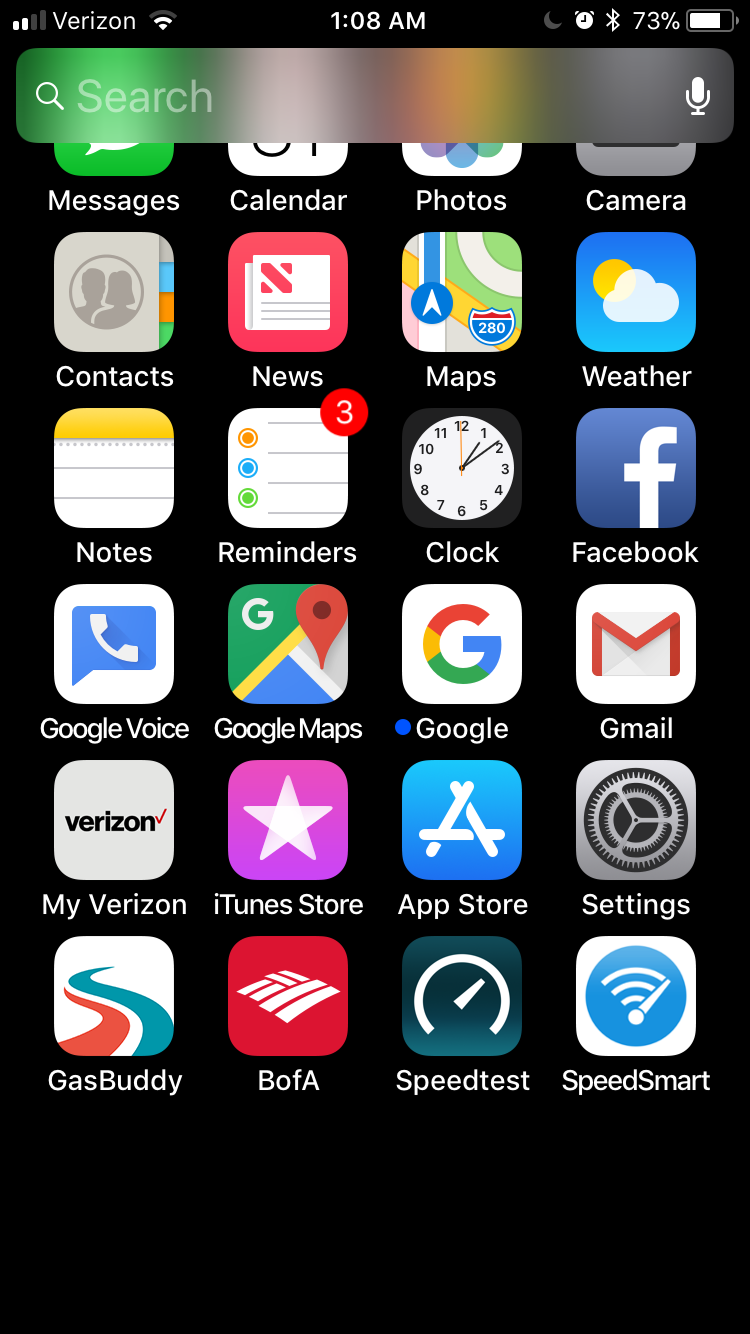This screenshot has height=1334, width=750.
Task: Start voice dictation with the microphone icon
Action: (697, 96)
